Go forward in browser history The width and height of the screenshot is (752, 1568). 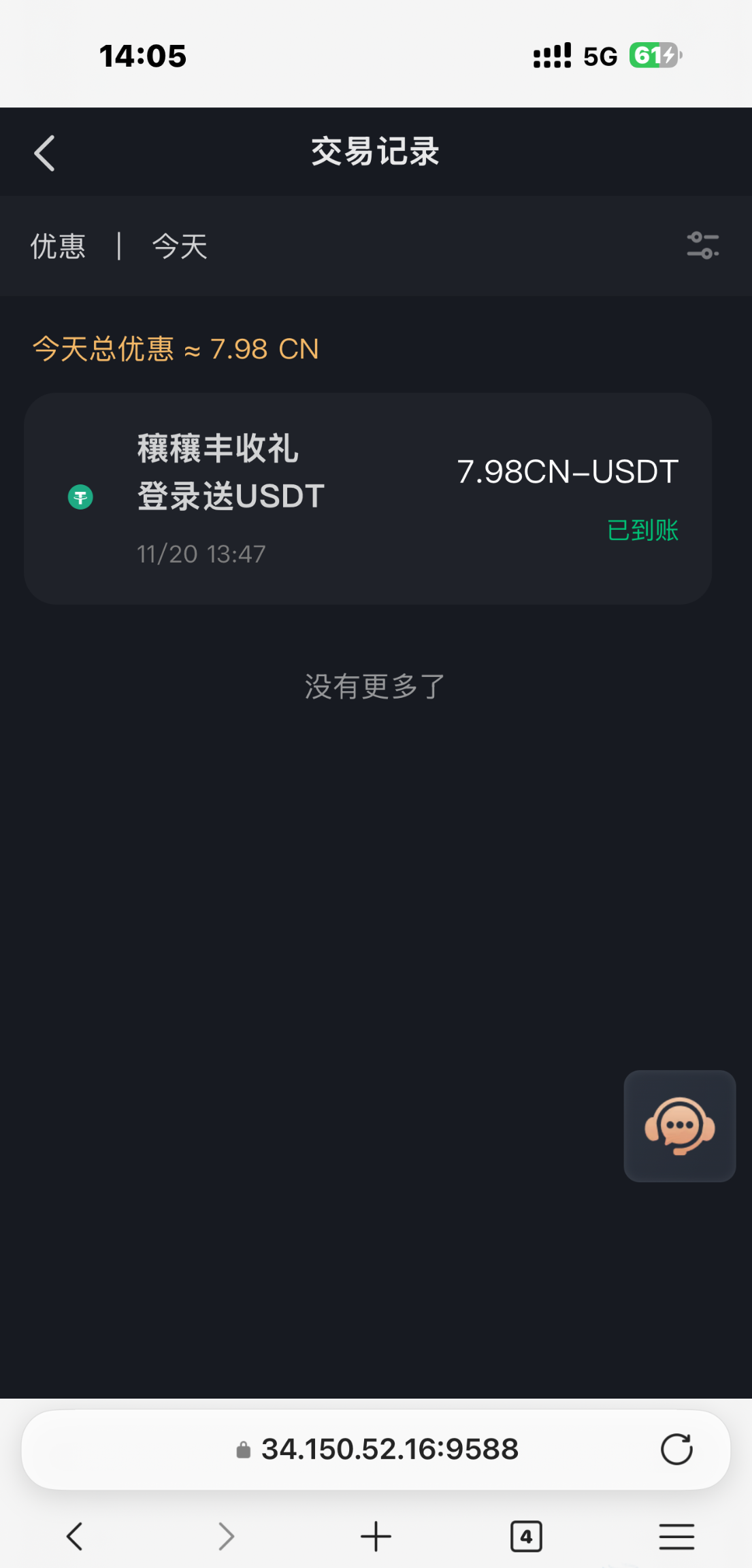pyautogui.click(x=226, y=1536)
